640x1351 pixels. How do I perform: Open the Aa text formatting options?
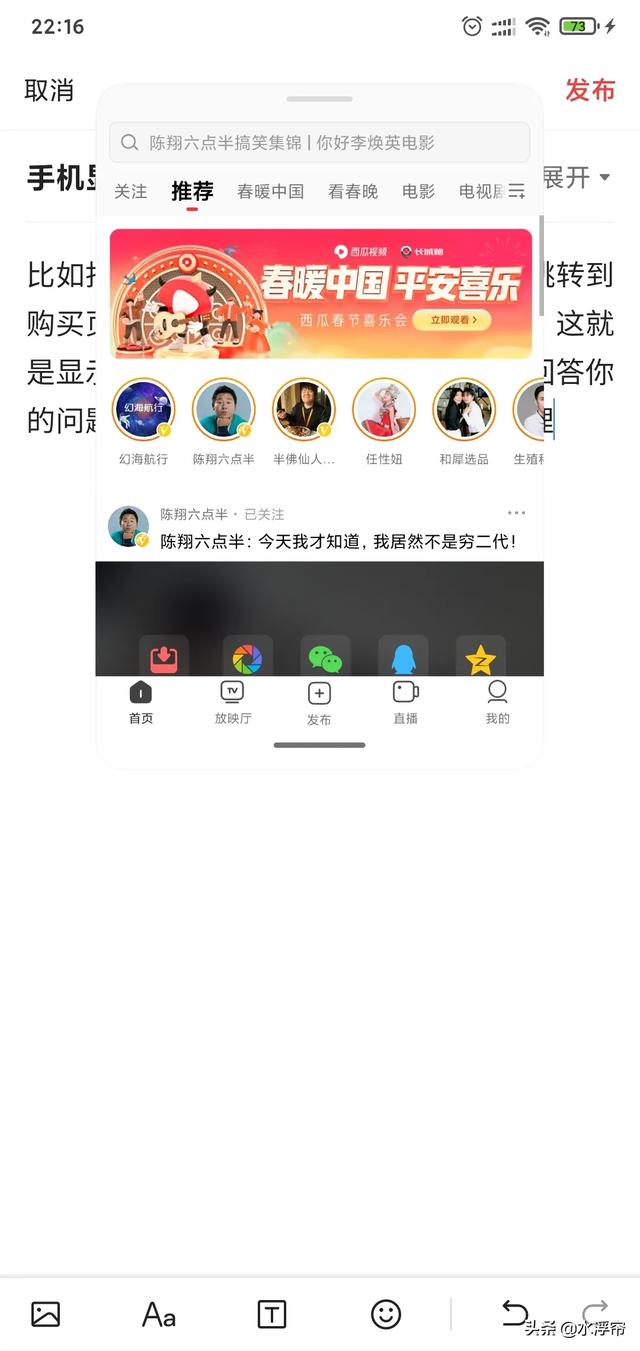click(x=159, y=1313)
